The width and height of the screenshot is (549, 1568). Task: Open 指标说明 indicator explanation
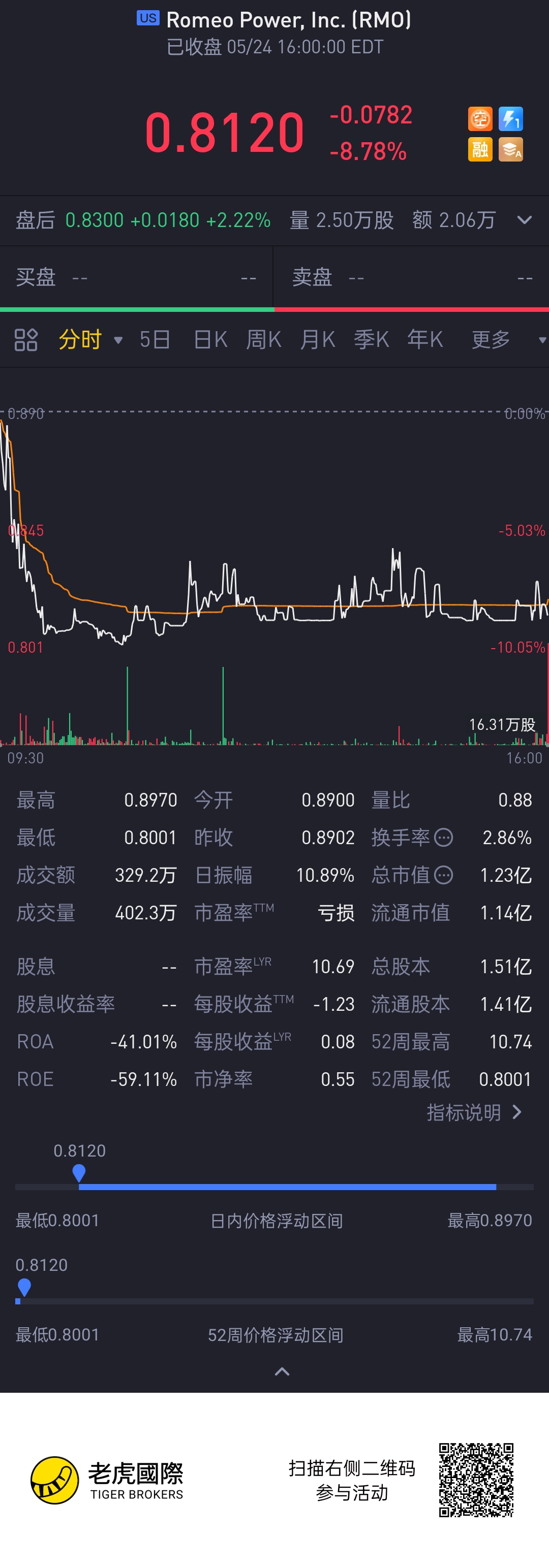pyautogui.click(x=474, y=1112)
